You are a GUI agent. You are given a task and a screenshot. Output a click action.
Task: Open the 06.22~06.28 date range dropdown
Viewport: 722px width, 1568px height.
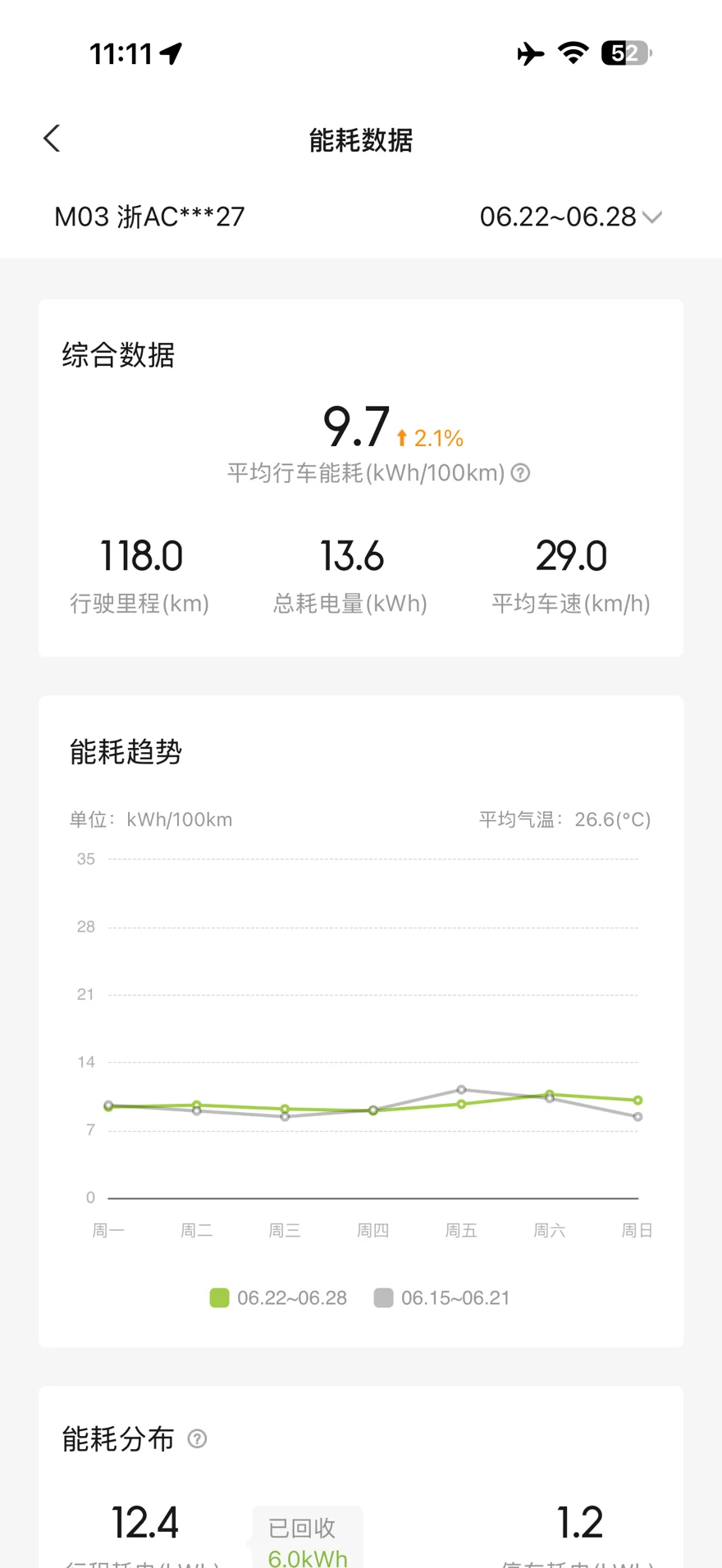[x=571, y=217]
